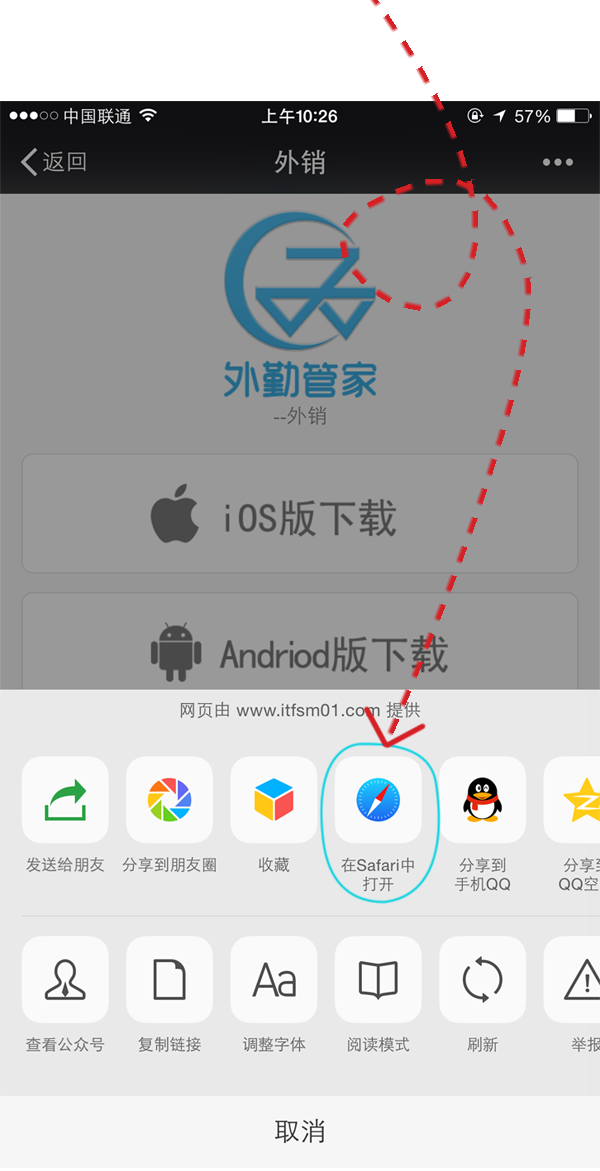The width and height of the screenshot is (600, 1171).
Task: Open the page in Safari
Action: pos(378,800)
